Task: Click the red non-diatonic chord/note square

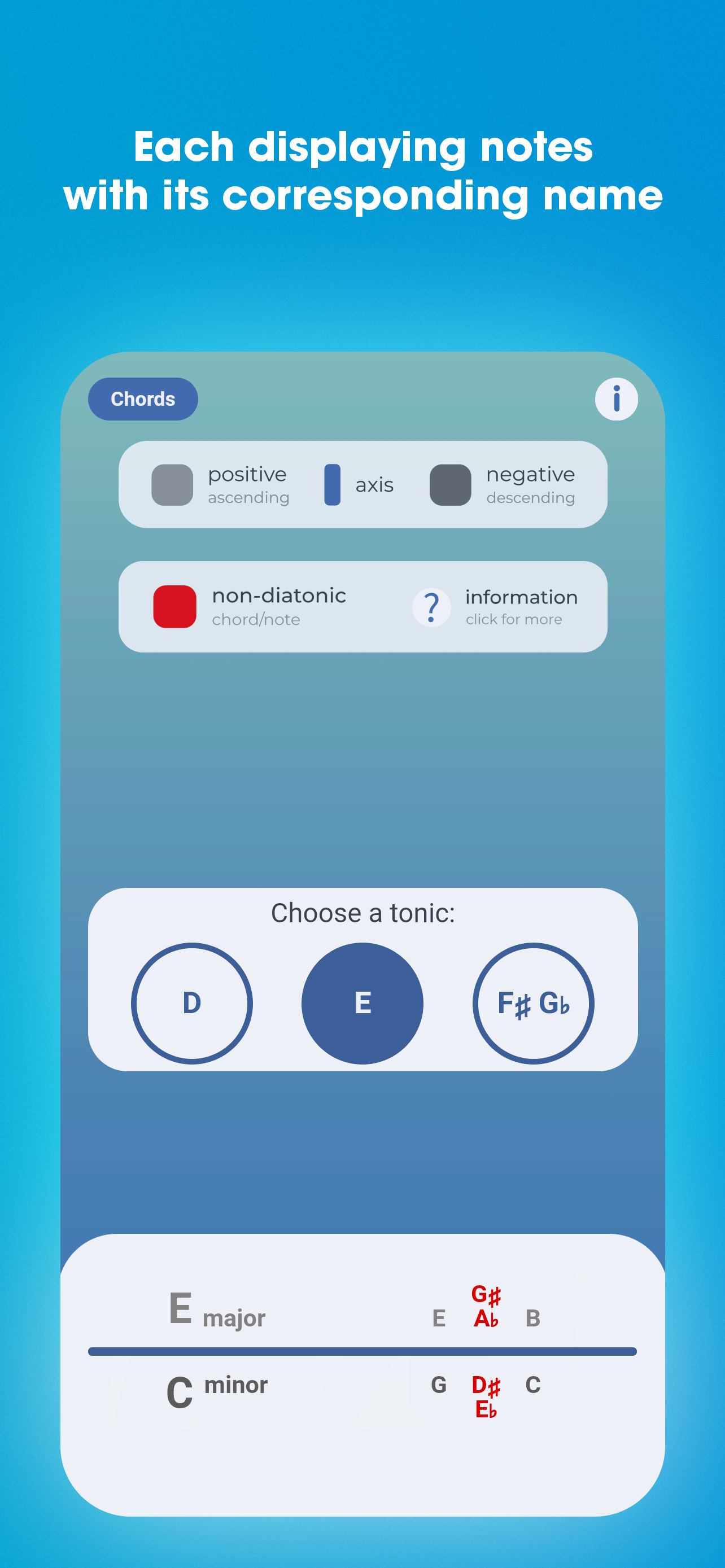Action: click(175, 606)
